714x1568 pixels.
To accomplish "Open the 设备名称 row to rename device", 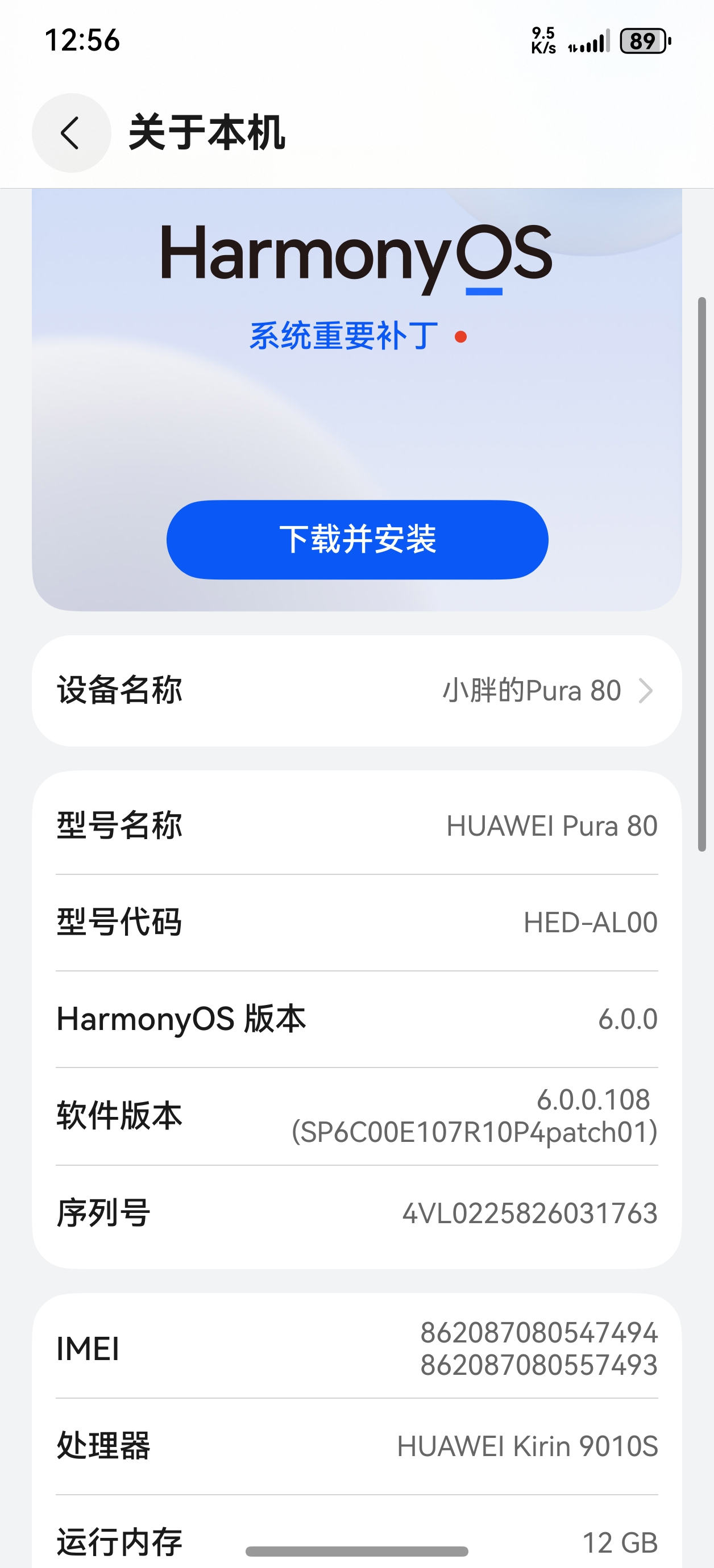I will coord(357,691).
